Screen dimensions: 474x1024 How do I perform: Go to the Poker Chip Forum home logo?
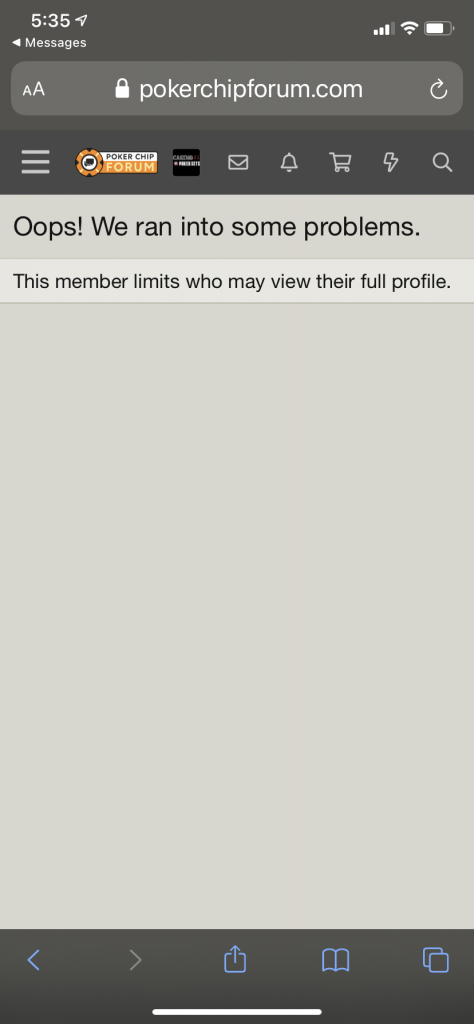coord(116,162)
